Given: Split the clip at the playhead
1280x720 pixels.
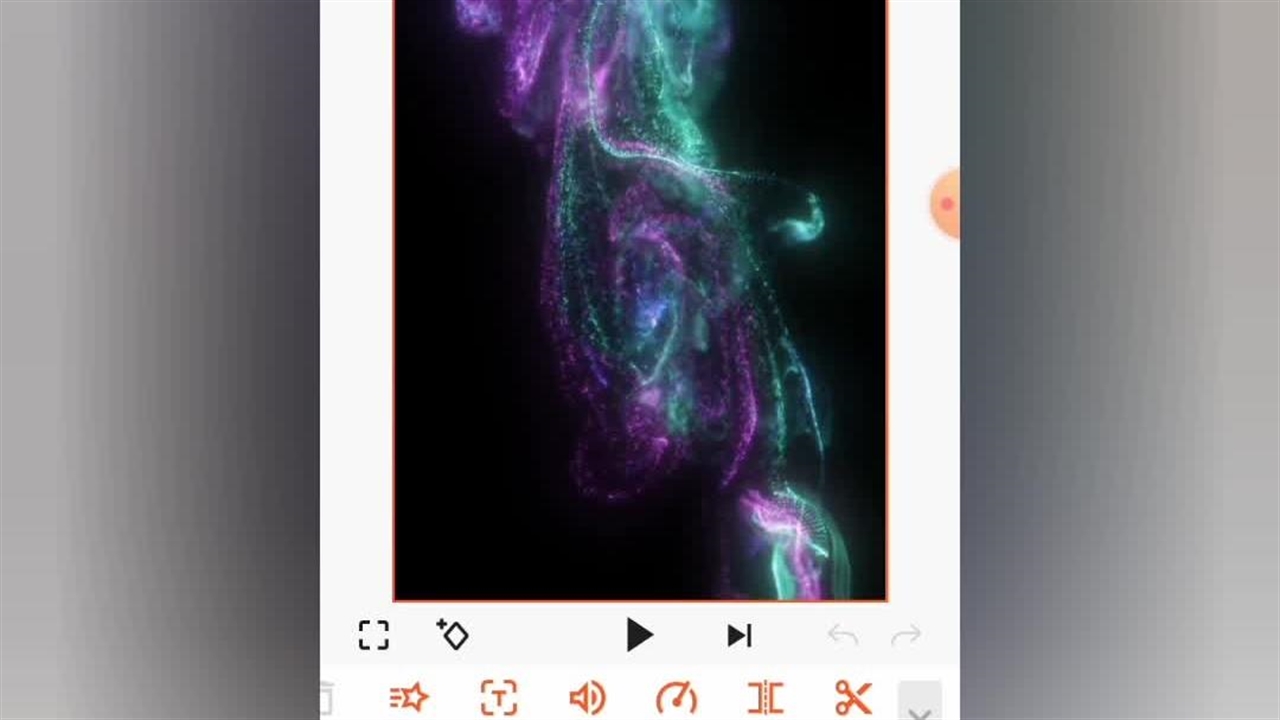Looking at the screenshot, I should click(x=765, y=697).
